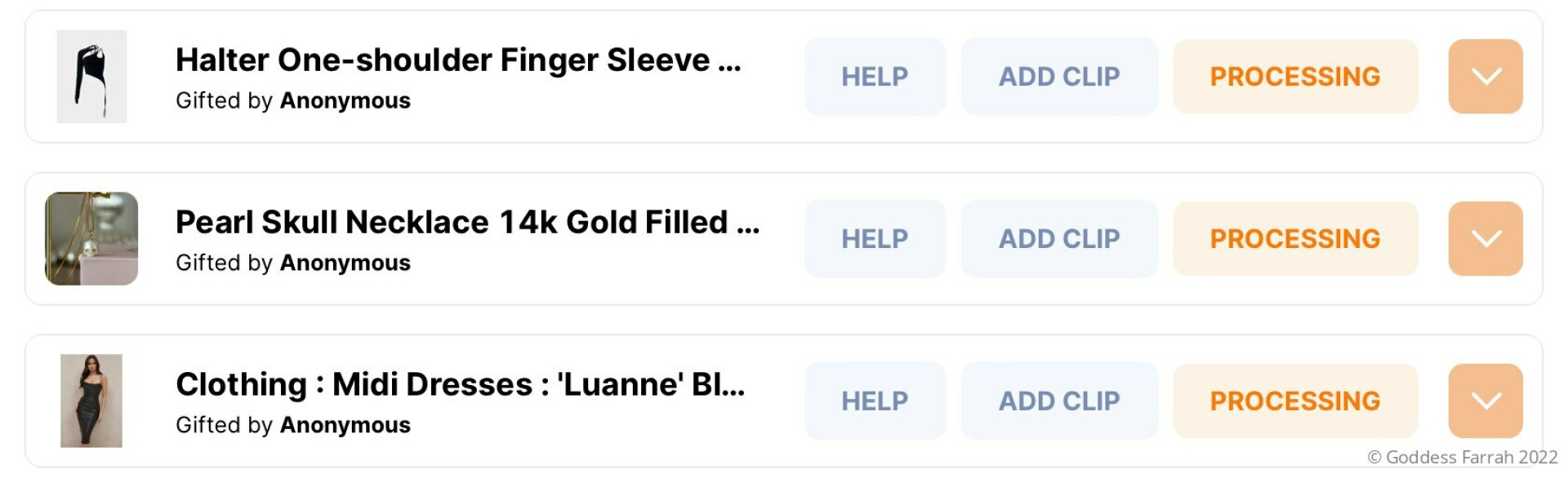Open the Clothing Midi Dresses 'Luanne' item
Screen dimensions: 1568x483
pyautogui.click(x=460, y=385)
